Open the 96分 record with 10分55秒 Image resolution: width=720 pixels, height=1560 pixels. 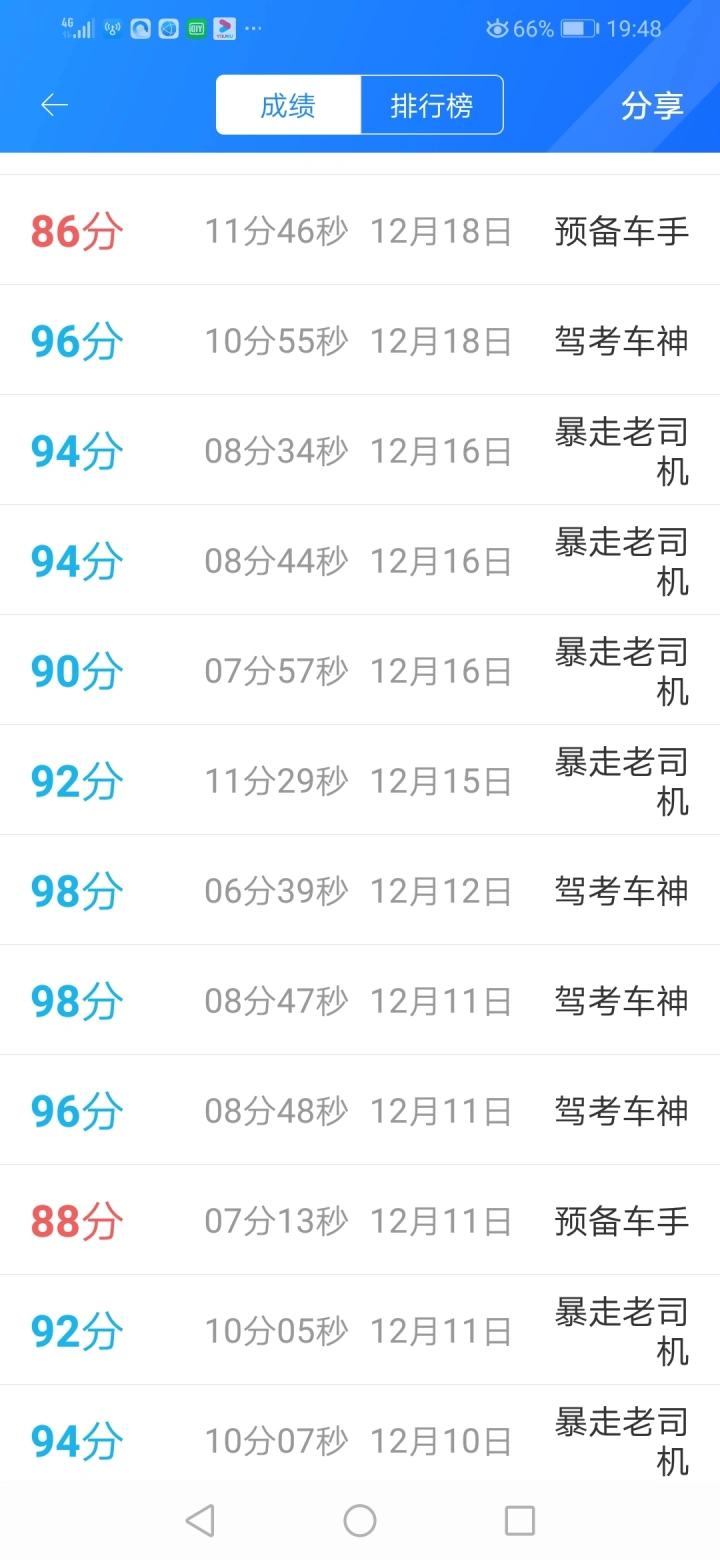point(360,341)
